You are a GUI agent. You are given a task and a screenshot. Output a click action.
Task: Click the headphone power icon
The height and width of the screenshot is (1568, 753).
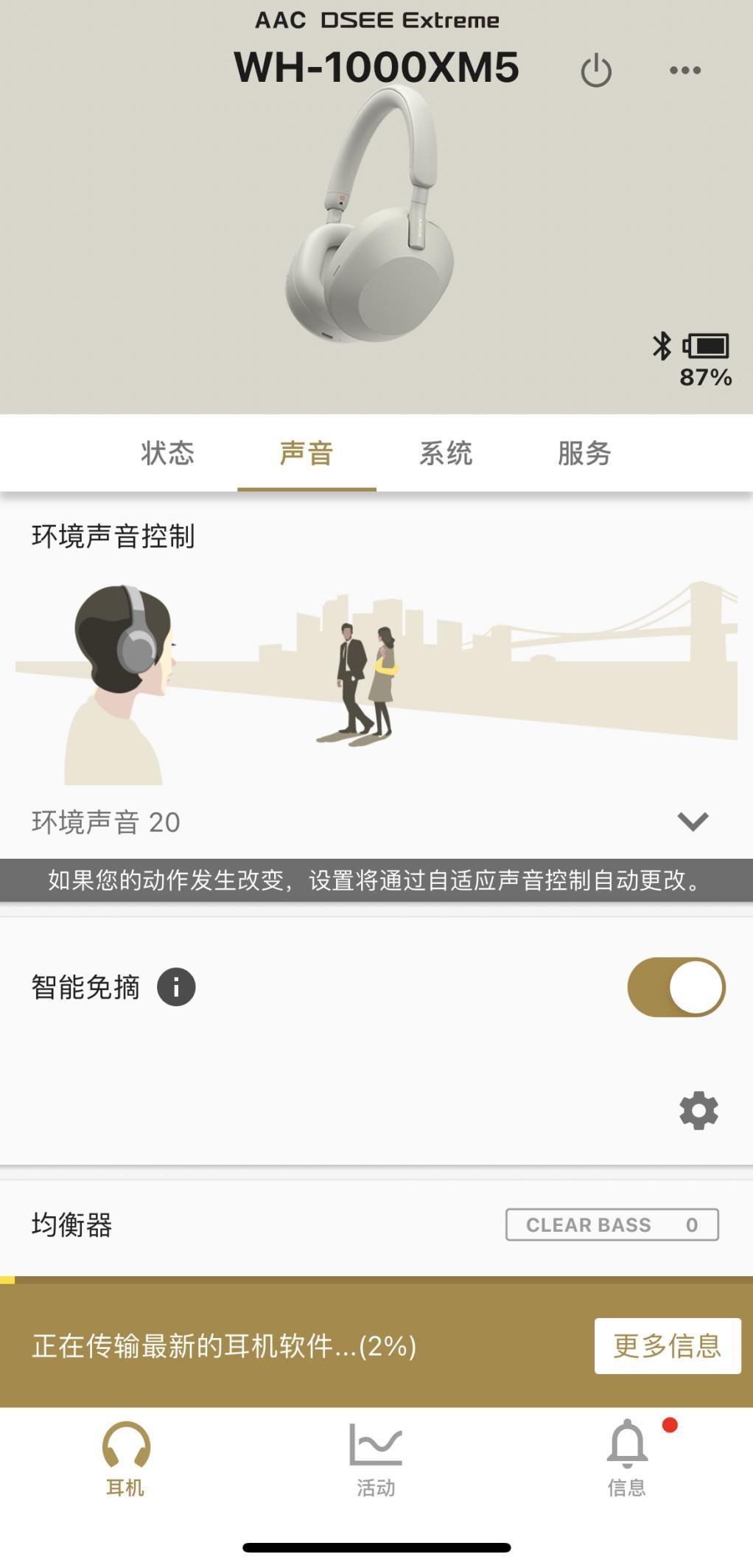[597, 70]
